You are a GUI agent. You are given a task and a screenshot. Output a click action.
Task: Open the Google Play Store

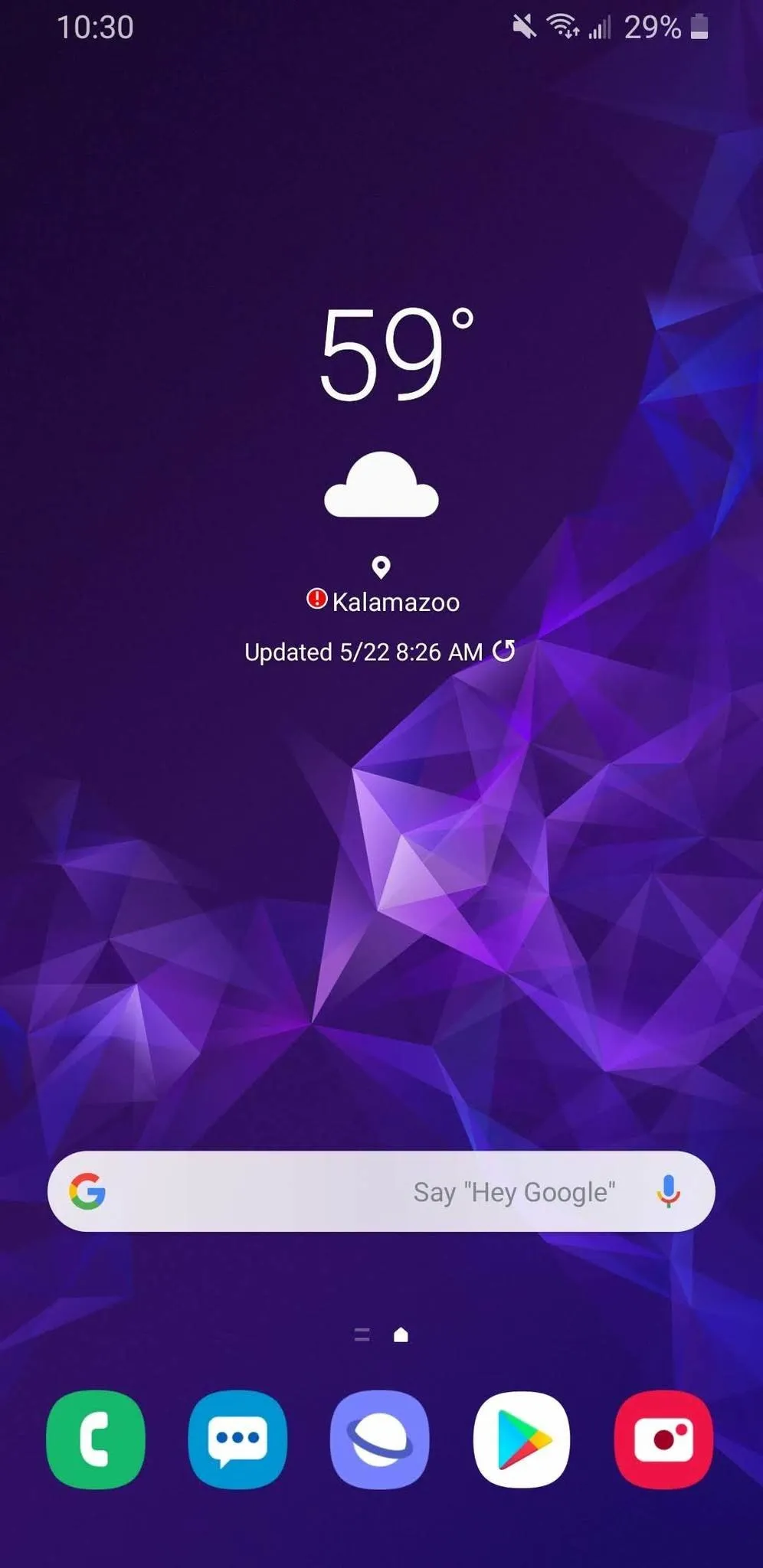pos(522,1439)
